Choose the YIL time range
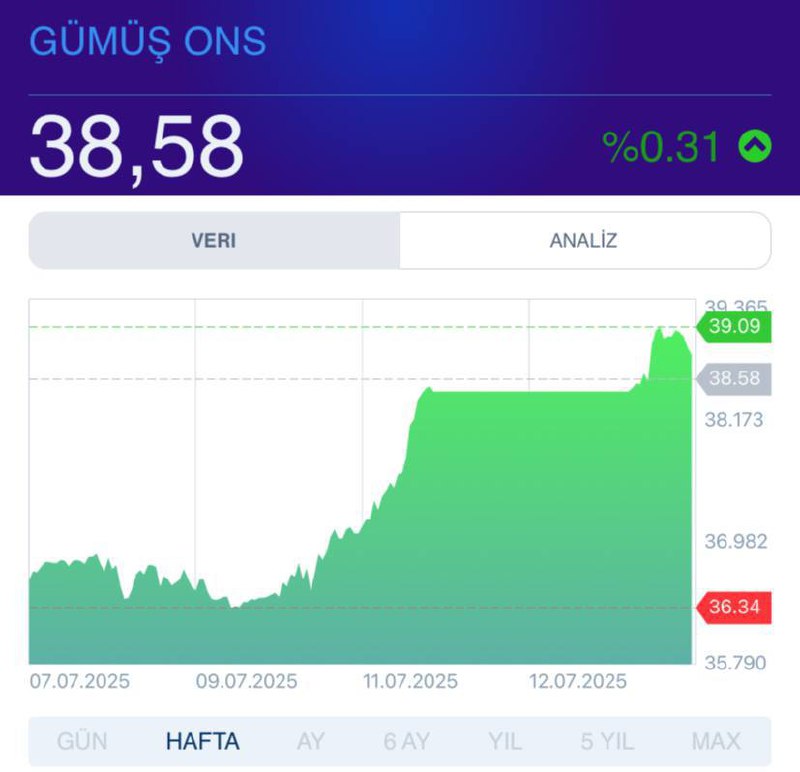Image resolution: width=800 pixels, height=772 pixels. click(505, 741)
